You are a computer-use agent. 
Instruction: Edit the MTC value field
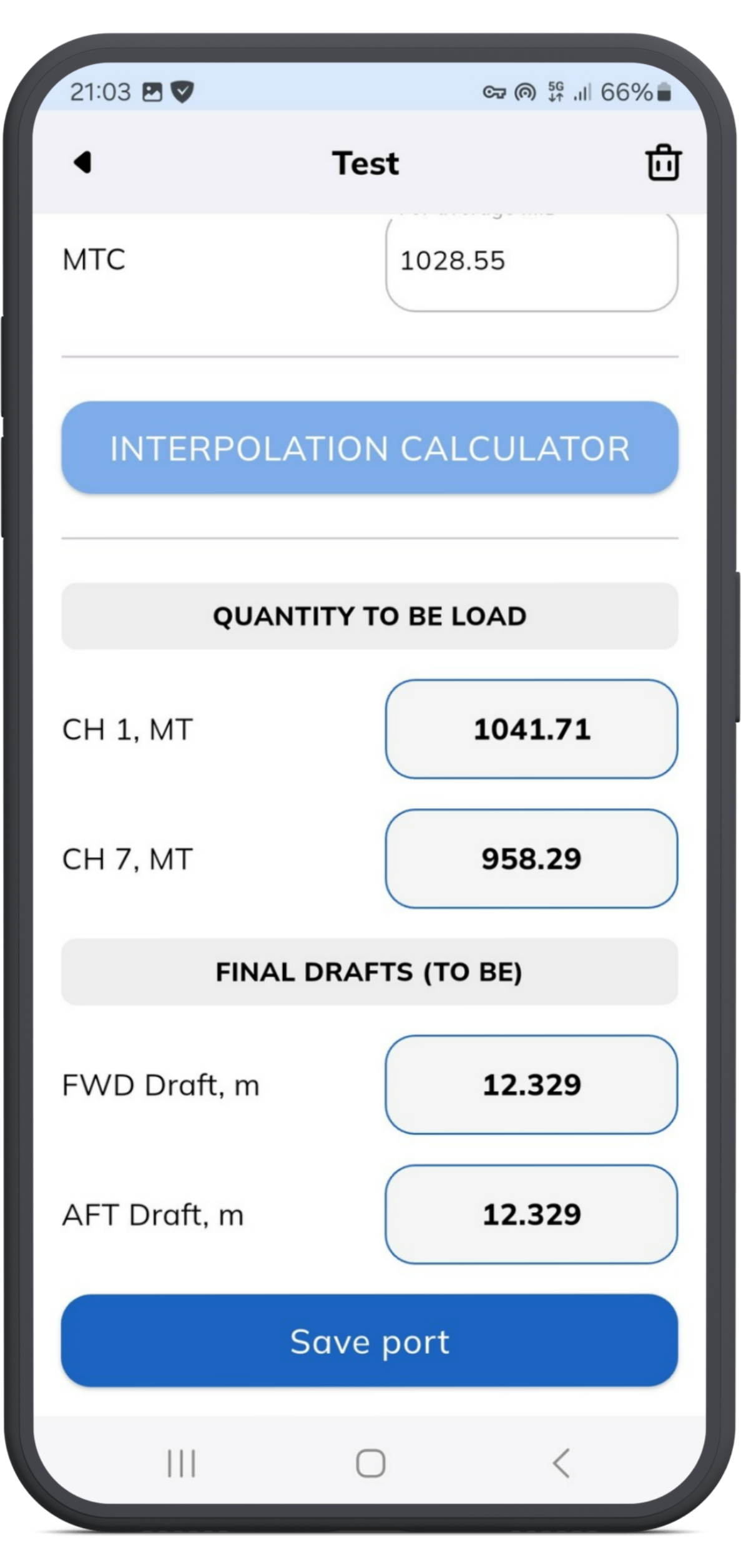coord(531,261)
